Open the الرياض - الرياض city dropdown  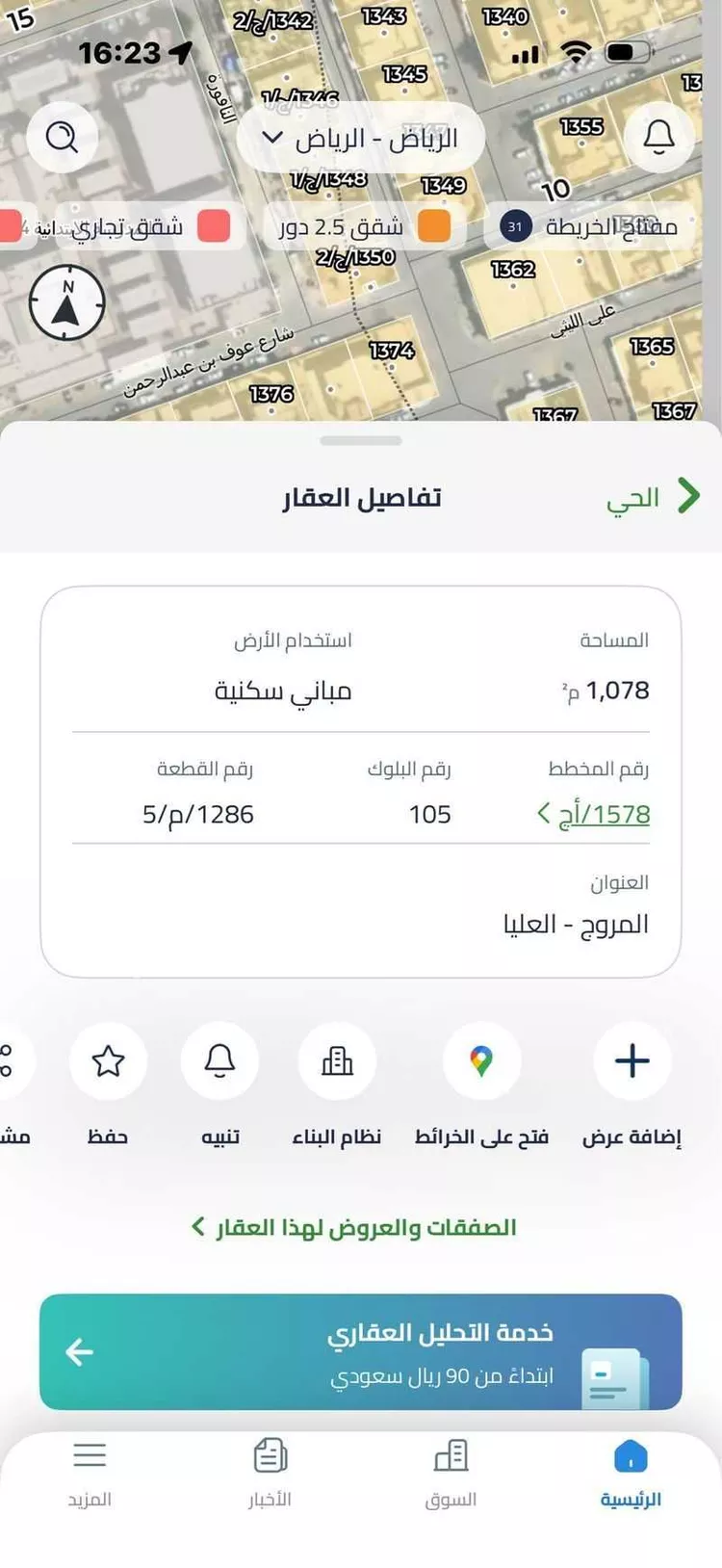point(361,138)
